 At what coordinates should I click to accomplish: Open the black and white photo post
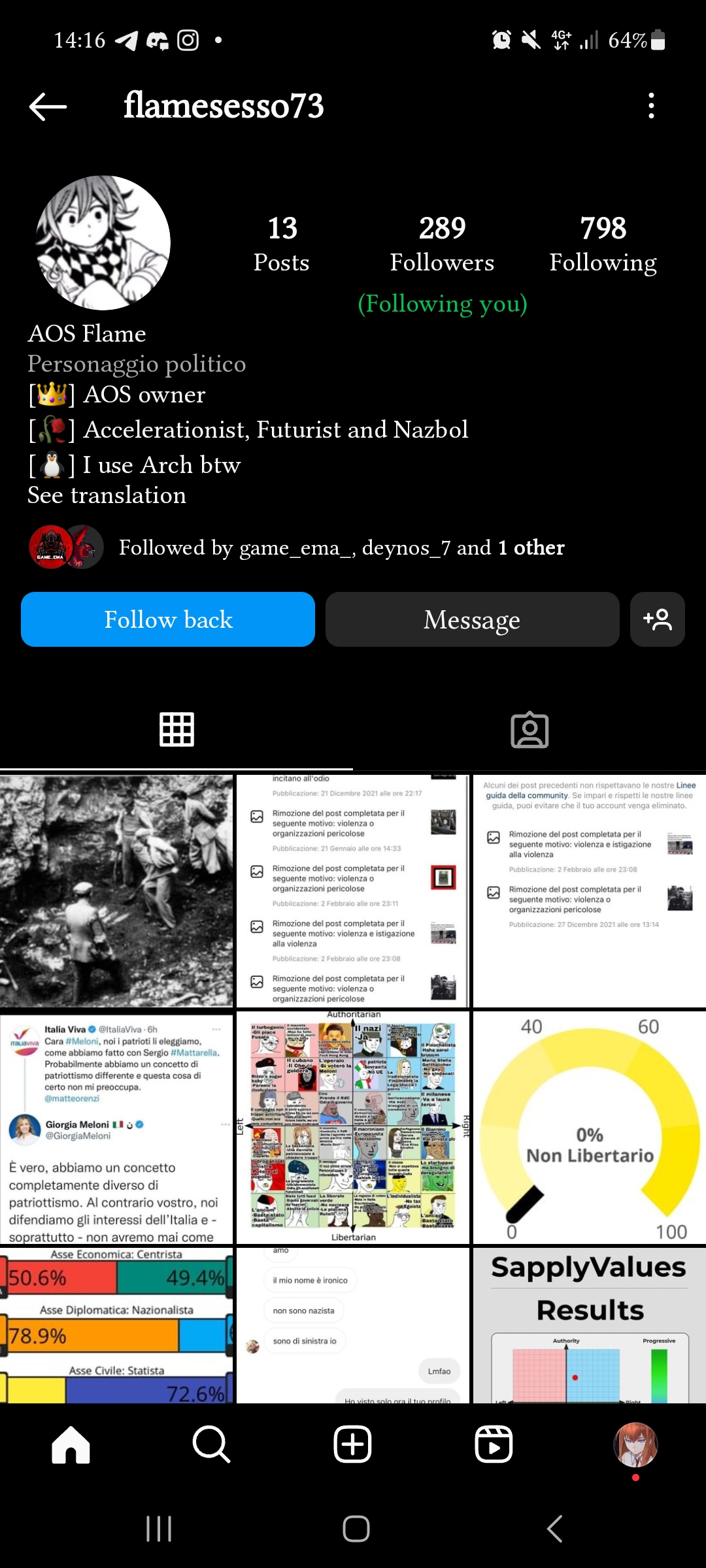(116, 891)
